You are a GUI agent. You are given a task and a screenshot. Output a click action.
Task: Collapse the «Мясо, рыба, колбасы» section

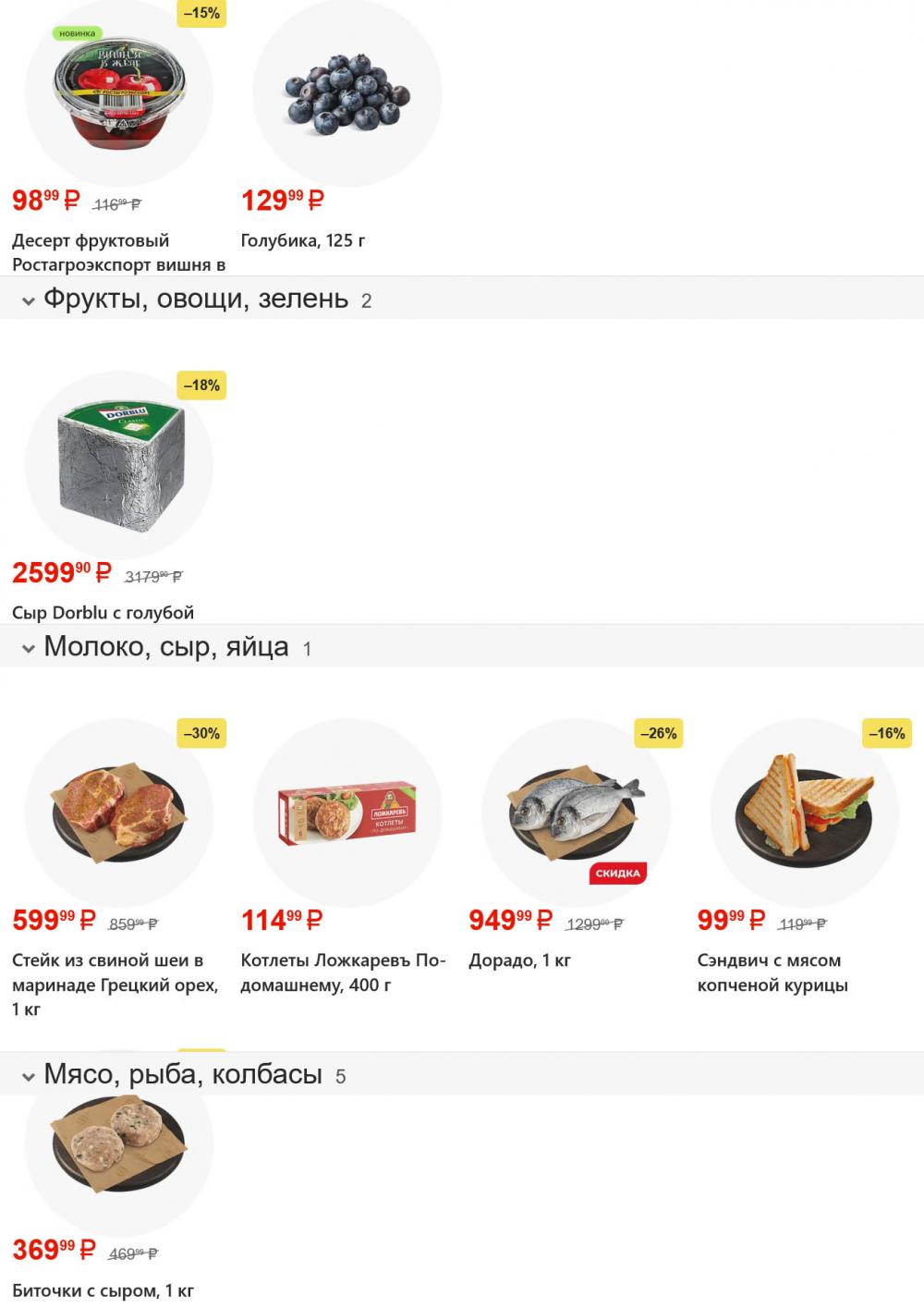pyautogui.click(x=29, y=1075)
